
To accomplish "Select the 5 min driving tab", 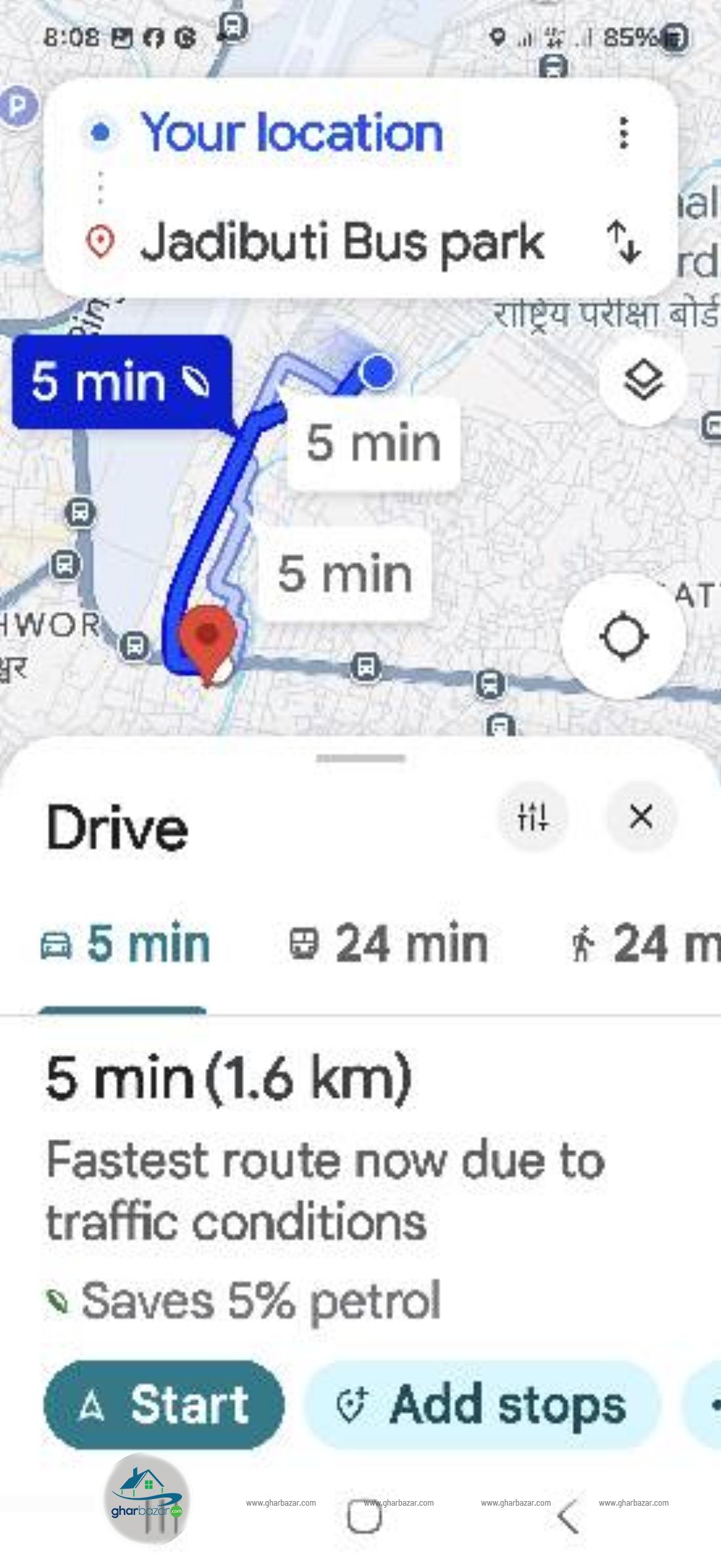I will pos(125,944).
